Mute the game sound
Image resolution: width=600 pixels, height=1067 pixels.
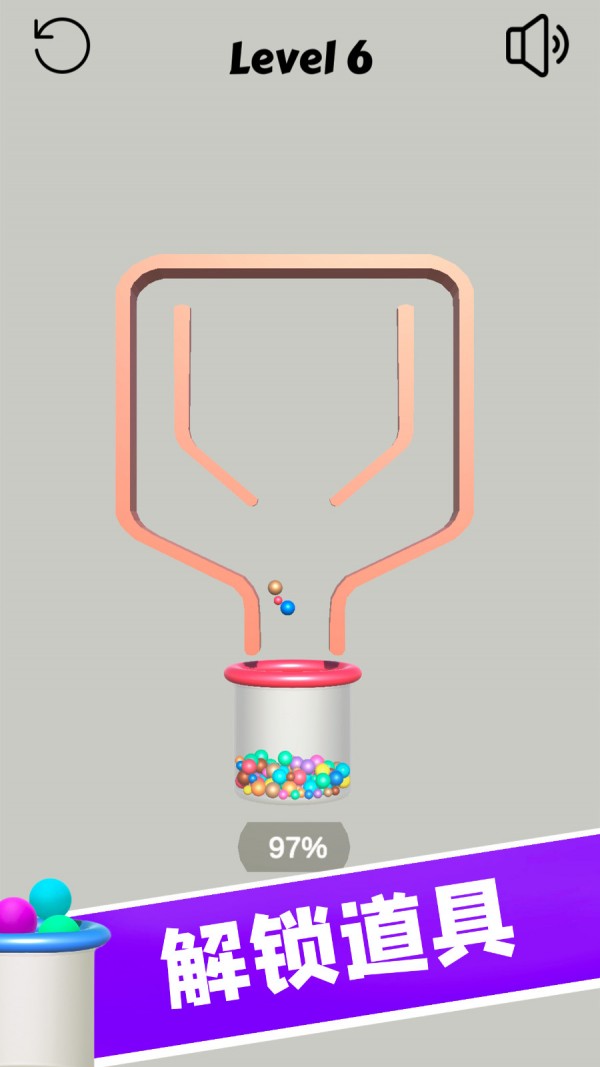[x=536, y=45]
